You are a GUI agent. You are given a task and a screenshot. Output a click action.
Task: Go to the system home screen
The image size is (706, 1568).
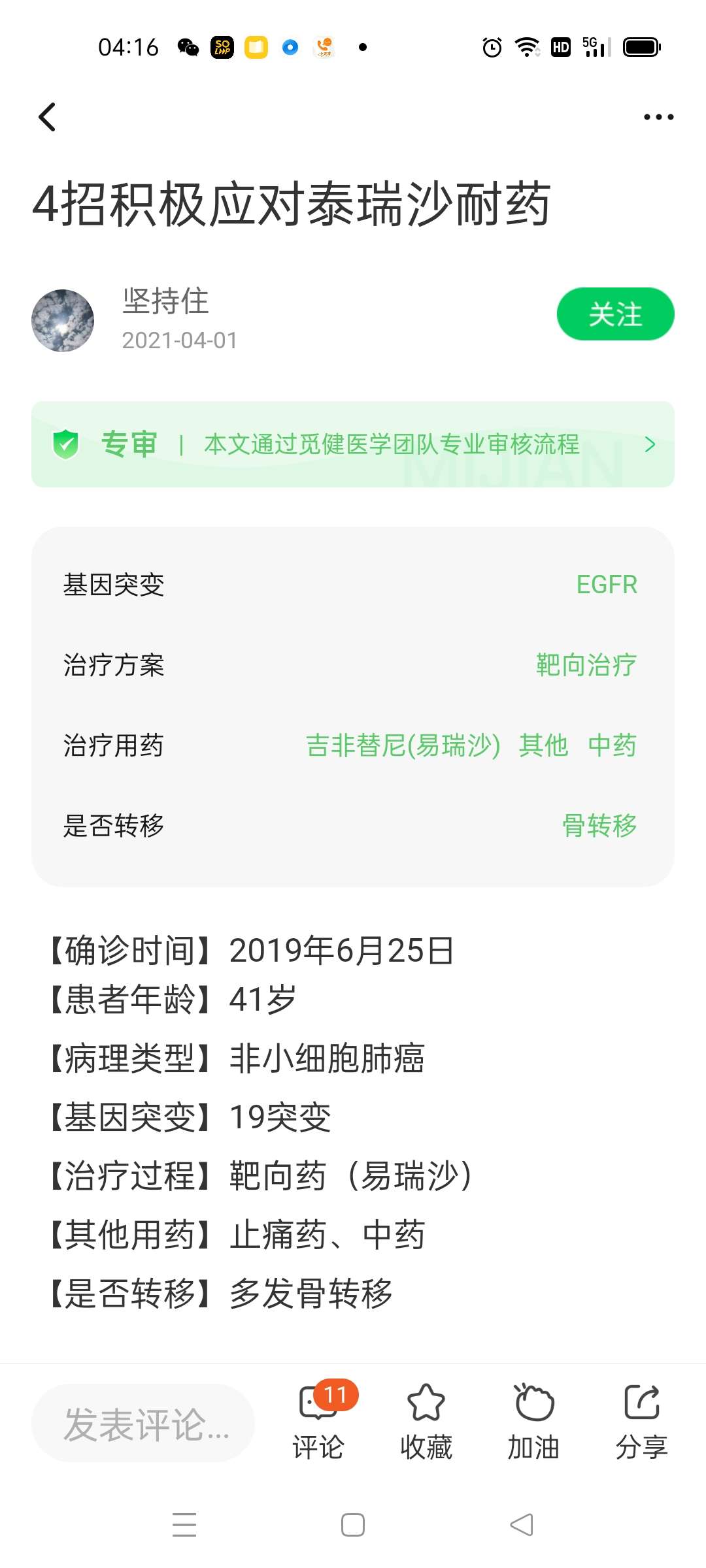click(353, 1525)
